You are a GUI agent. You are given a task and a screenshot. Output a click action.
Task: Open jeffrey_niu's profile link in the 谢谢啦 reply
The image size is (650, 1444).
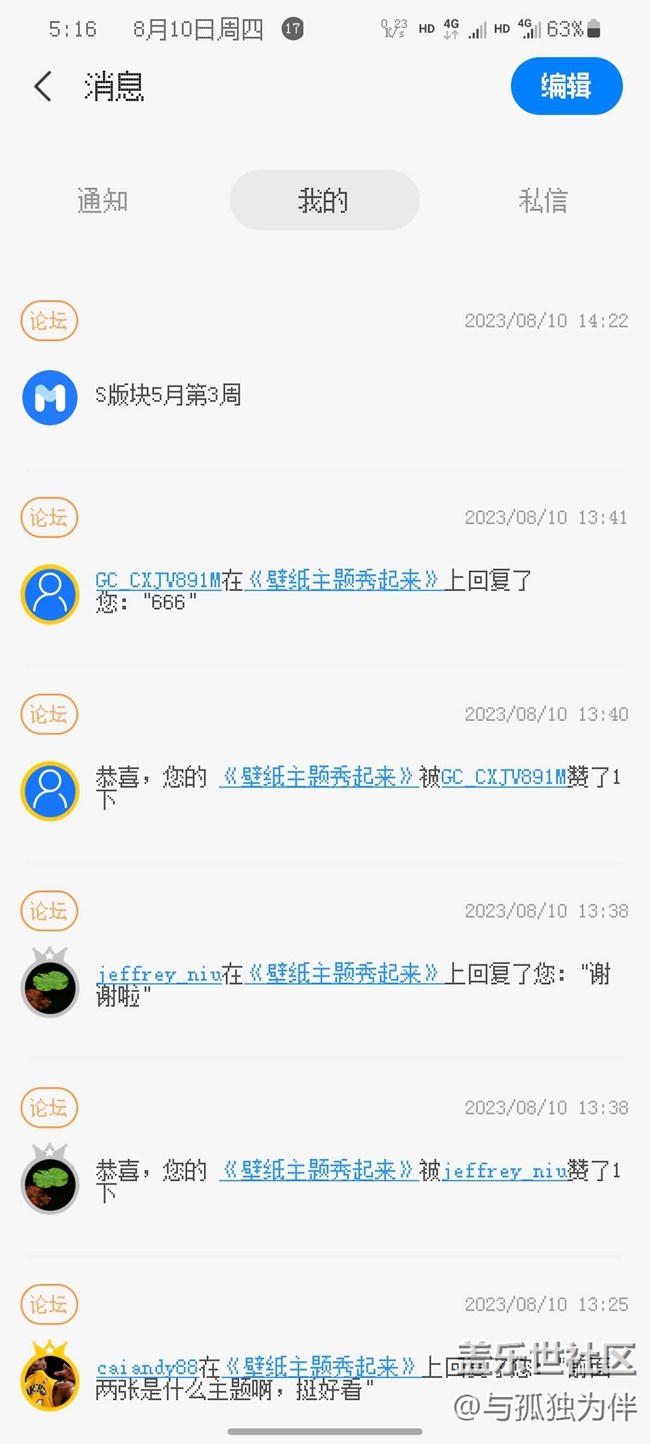click(x=159, y=974)
